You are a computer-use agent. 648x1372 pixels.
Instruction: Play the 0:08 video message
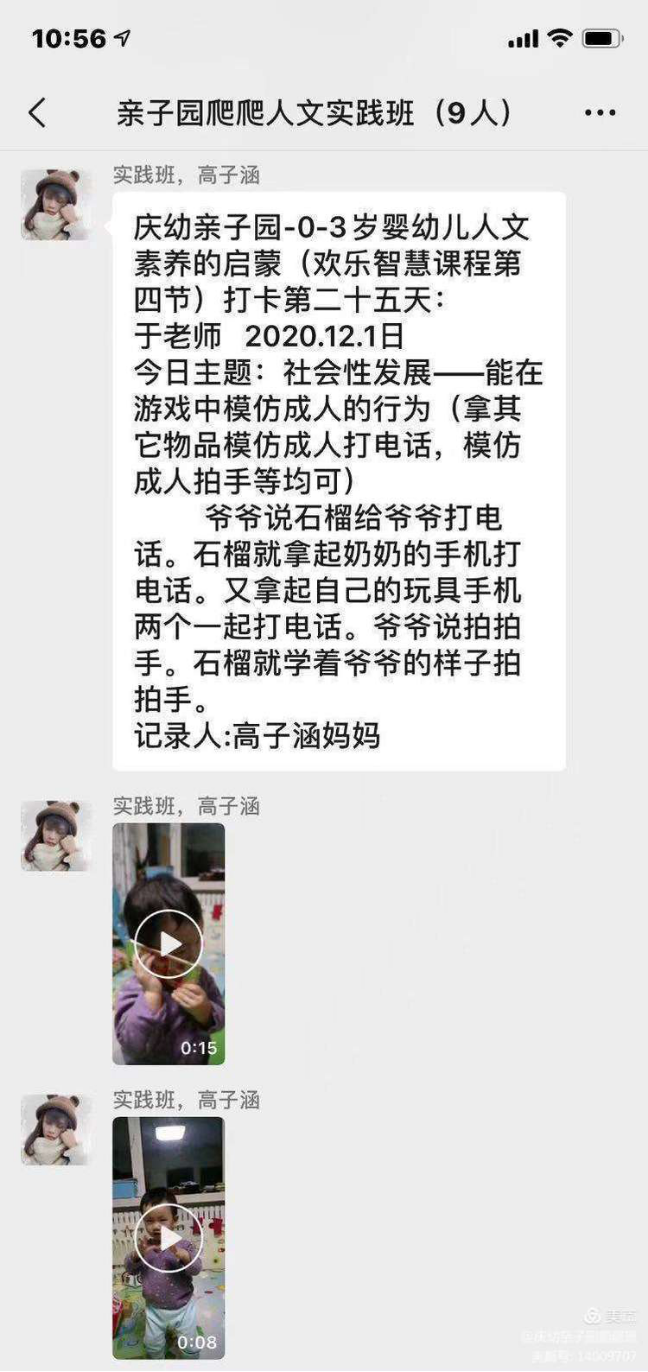pos(168,1238)
